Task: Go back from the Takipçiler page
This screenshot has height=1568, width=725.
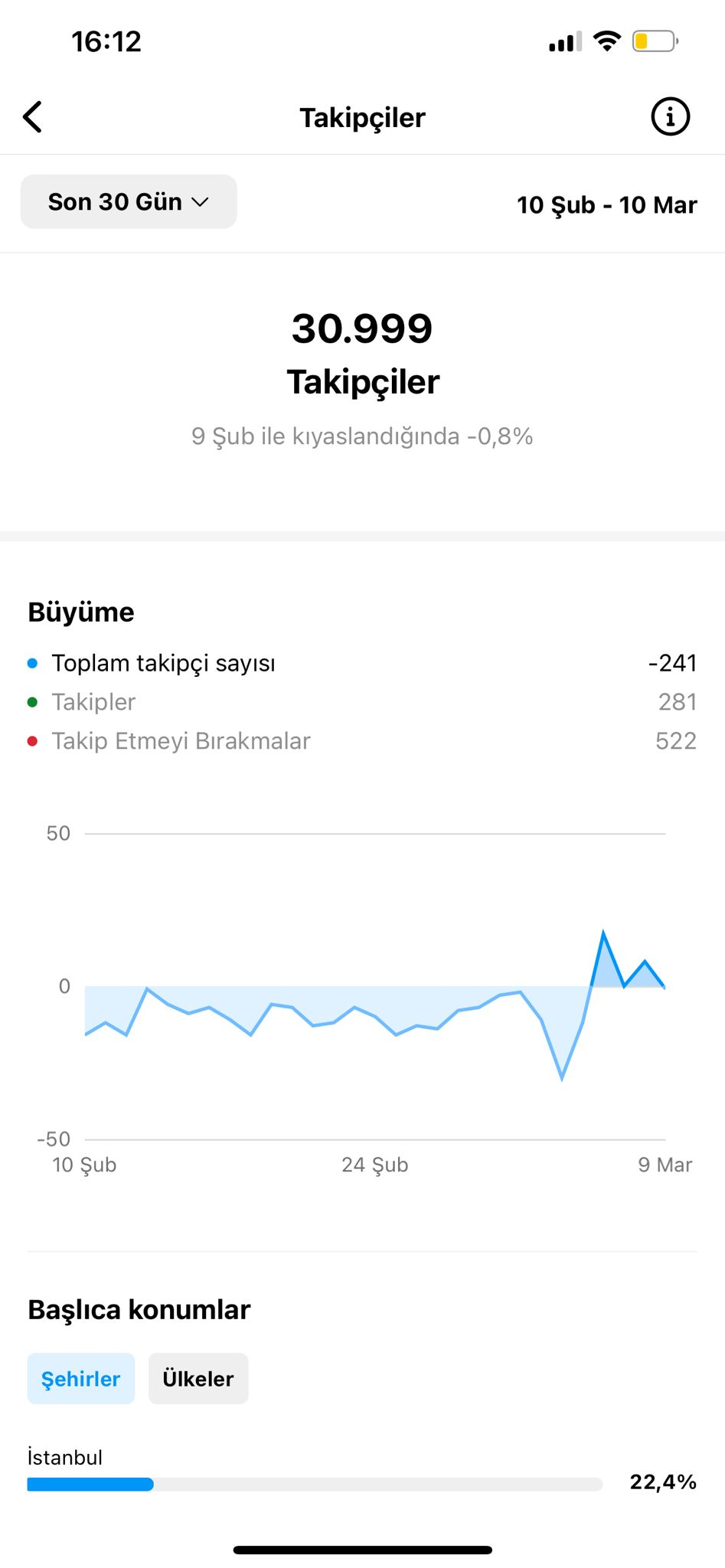Action: (x=32, y=117)
